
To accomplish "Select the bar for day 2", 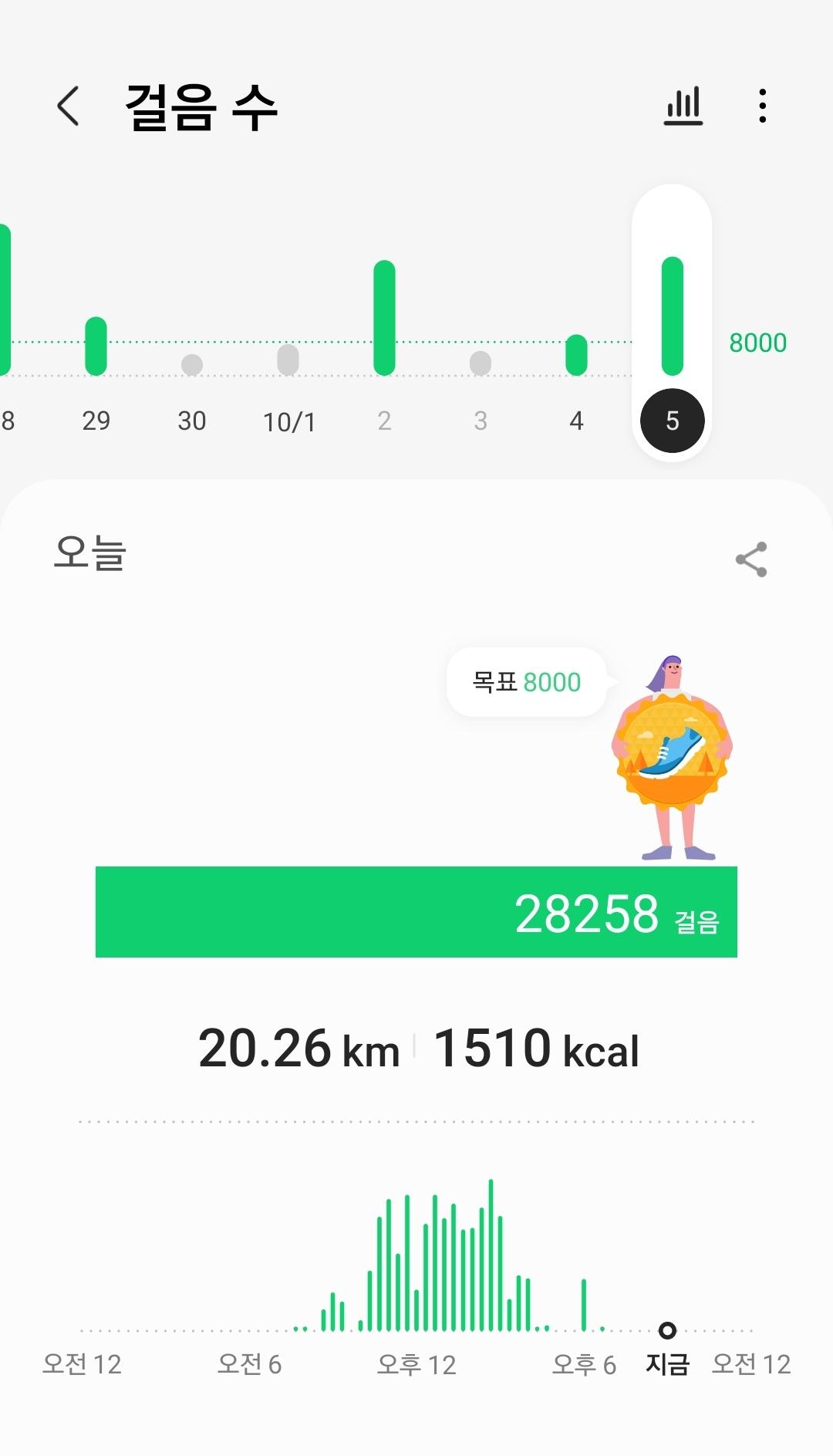I will (384, 318).
